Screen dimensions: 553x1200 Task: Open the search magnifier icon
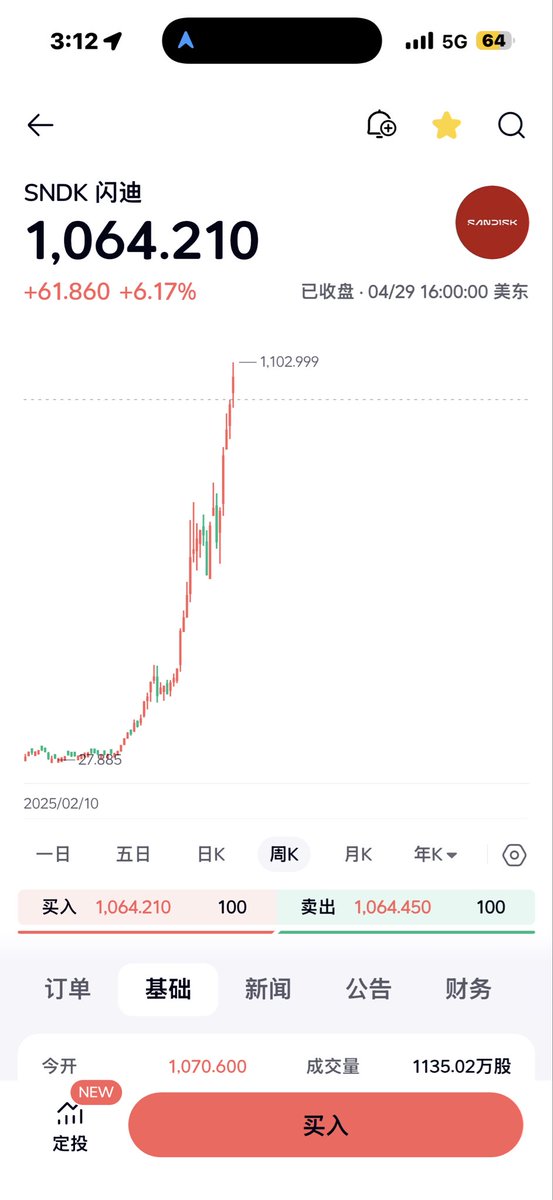[x=511, y=125]
